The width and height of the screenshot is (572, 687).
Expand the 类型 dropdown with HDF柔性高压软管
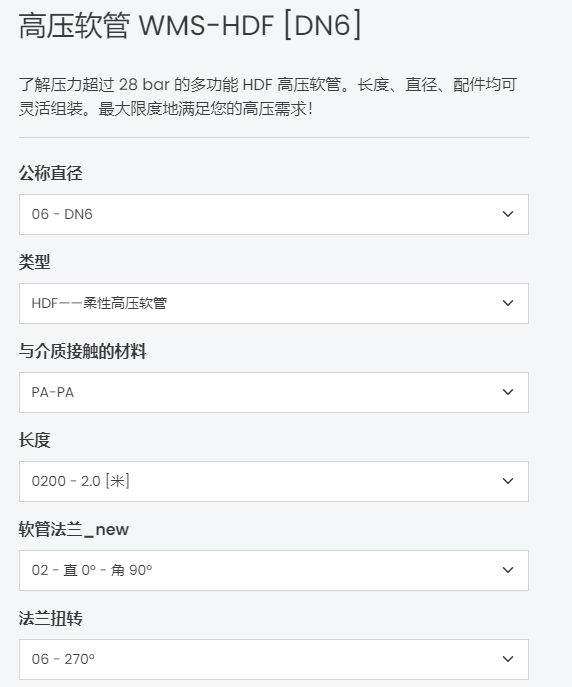(274, 303)
